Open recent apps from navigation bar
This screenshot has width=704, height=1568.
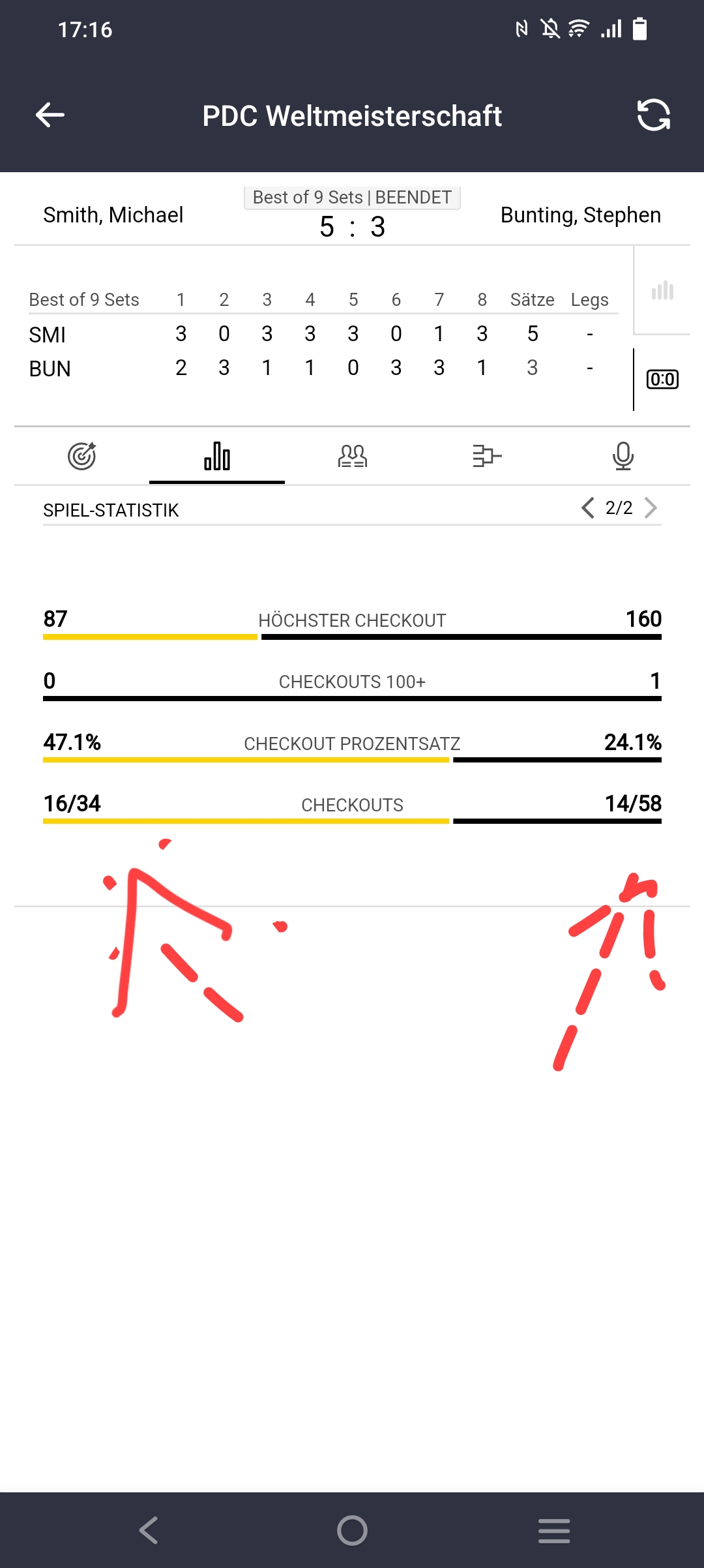(x=554, y=1530)
